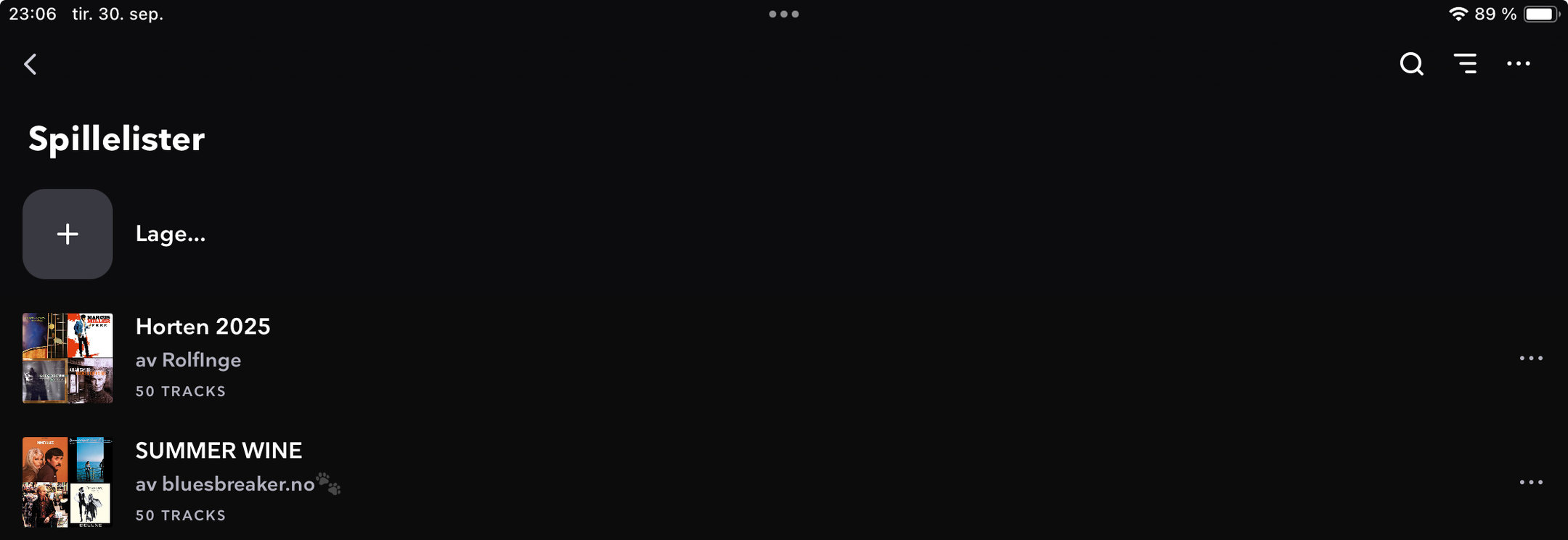Image resolution: width=1568 pixels, height=540 pixels.
Task: Search within the playlists
Action: (x=1411, y=64)
